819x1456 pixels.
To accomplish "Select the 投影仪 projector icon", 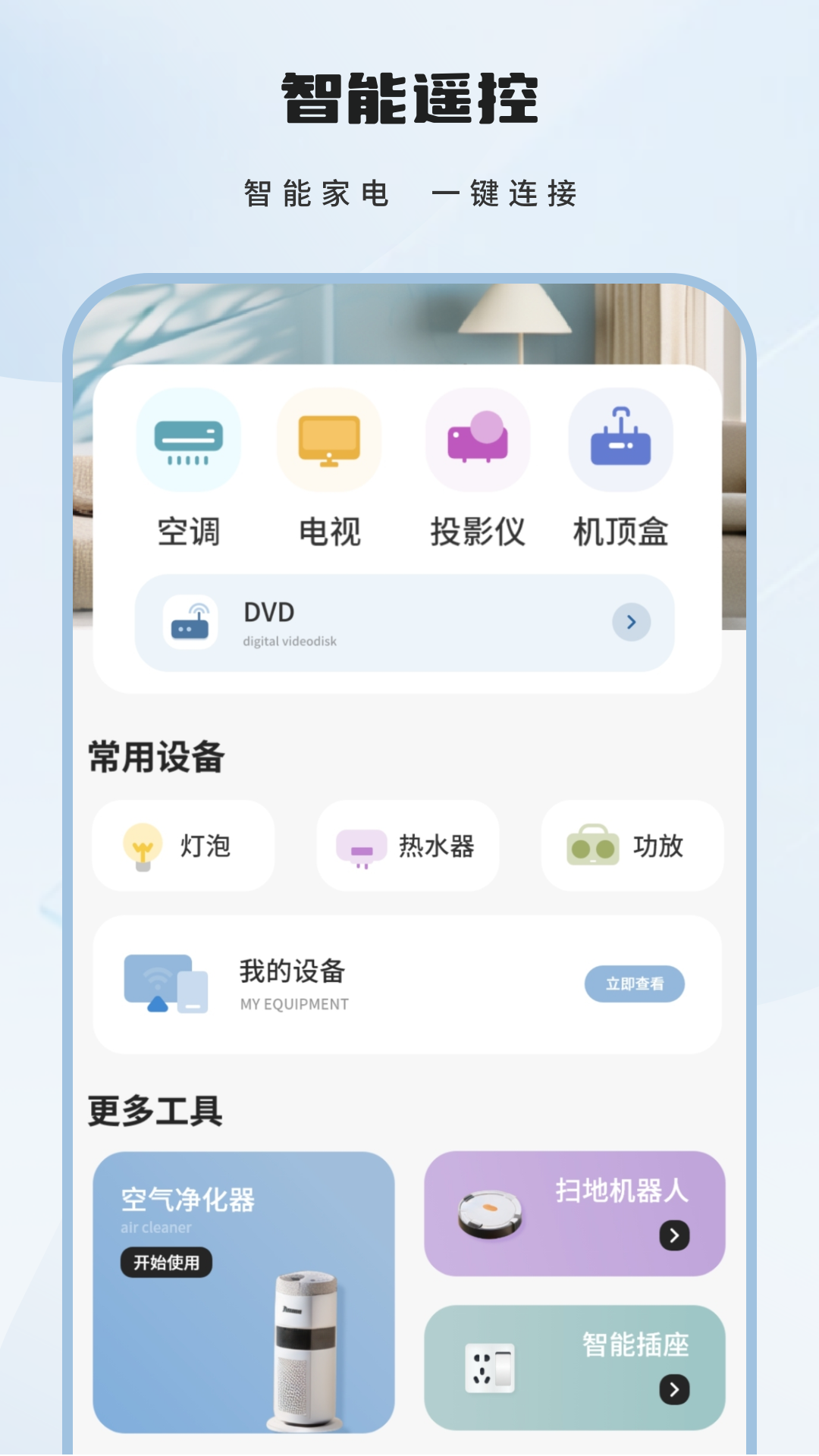I will (x=476, y=441).
